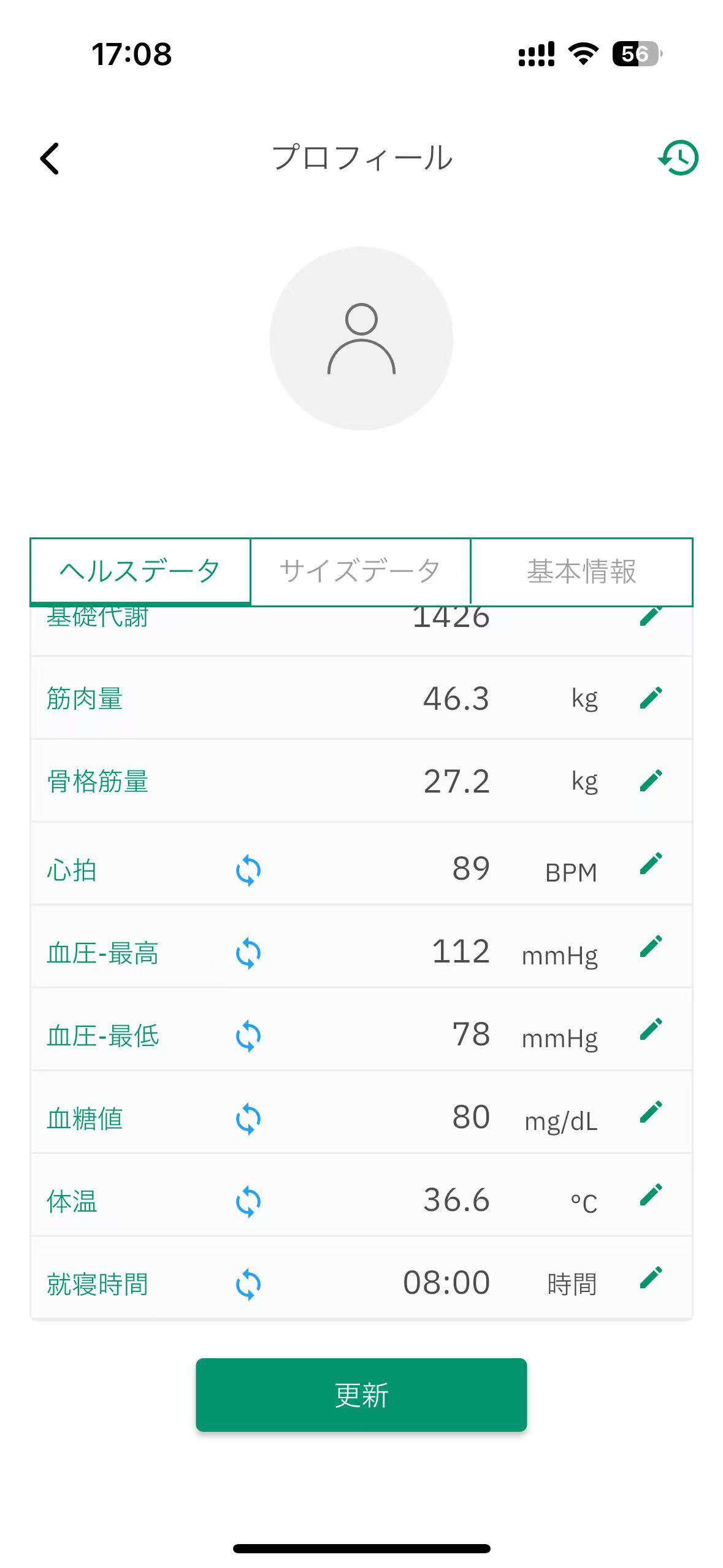
Task: Tap the 更新 button
Action: [361, 1395]
